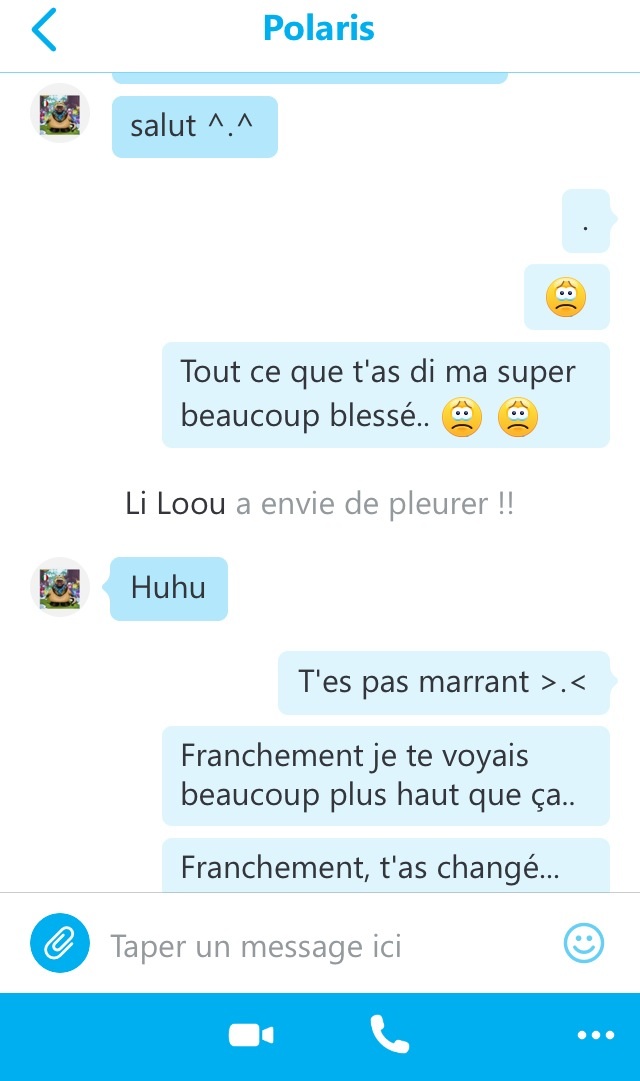The height and width of the screenshot is (1081, 640).
Task: Open the avatar next to "Huhu"
Action: 60,587
